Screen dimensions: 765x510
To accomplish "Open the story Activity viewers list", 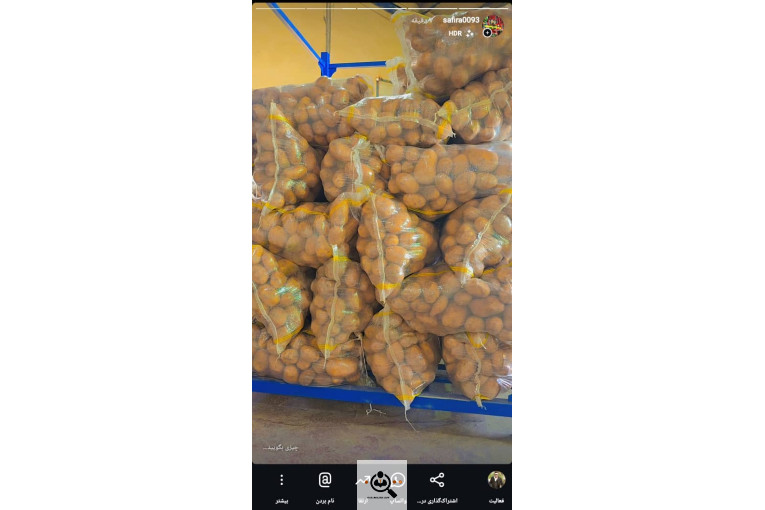I will (x=496, y=484).
